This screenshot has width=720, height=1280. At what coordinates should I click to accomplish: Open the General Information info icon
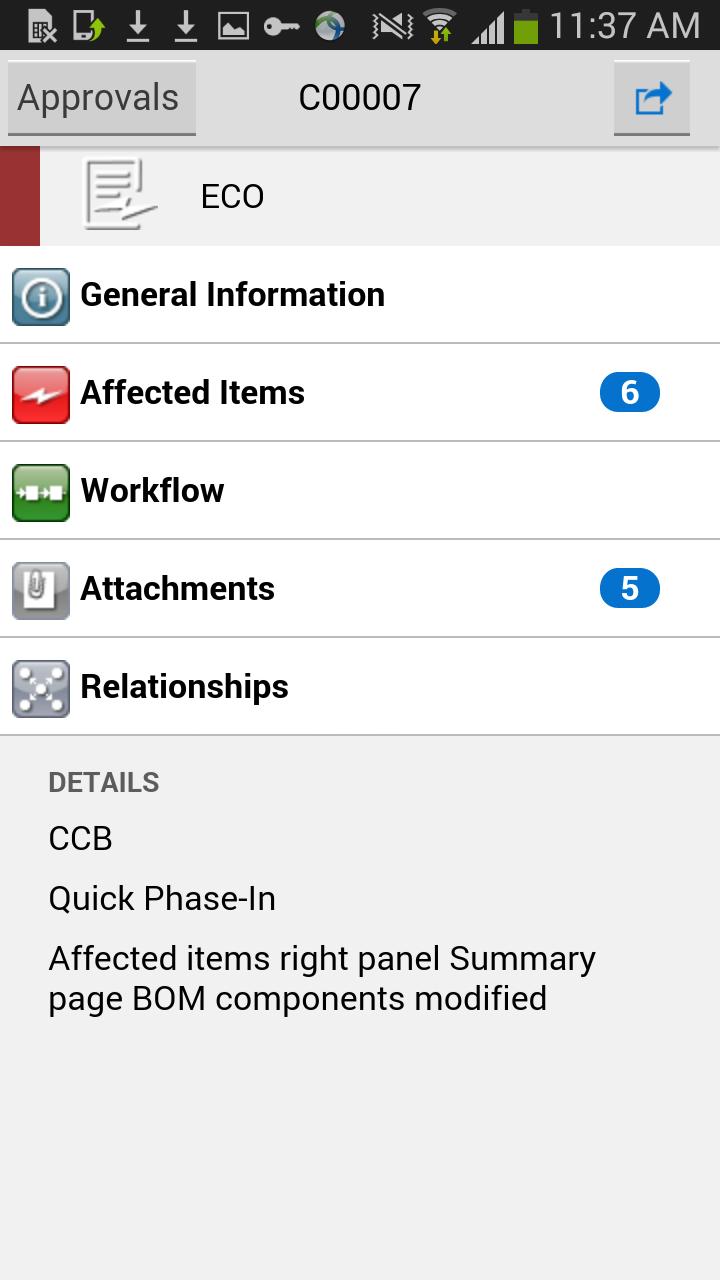coord(40,296)
